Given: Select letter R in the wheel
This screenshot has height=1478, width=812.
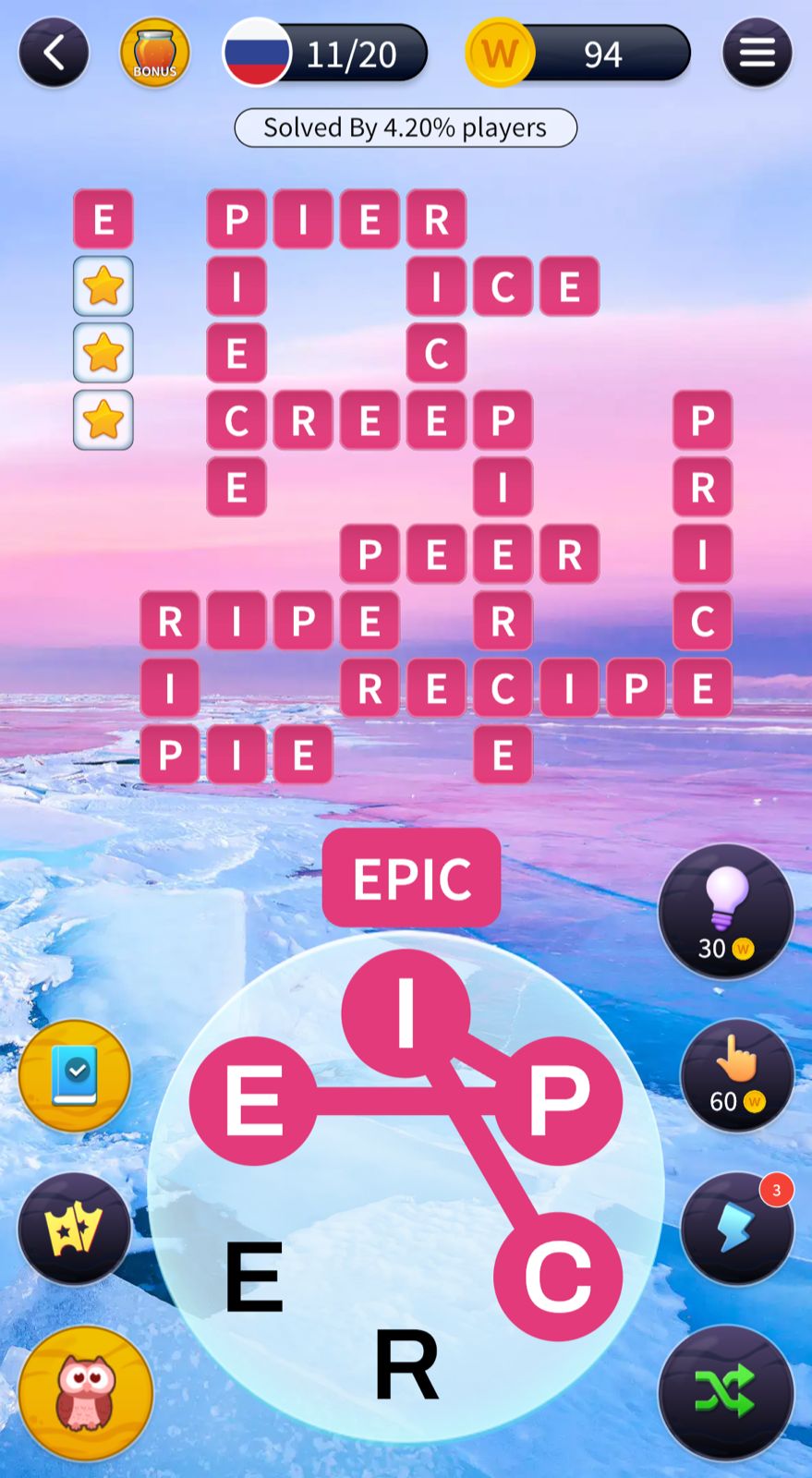Looking at the screenshot, I should (406, 1364).
